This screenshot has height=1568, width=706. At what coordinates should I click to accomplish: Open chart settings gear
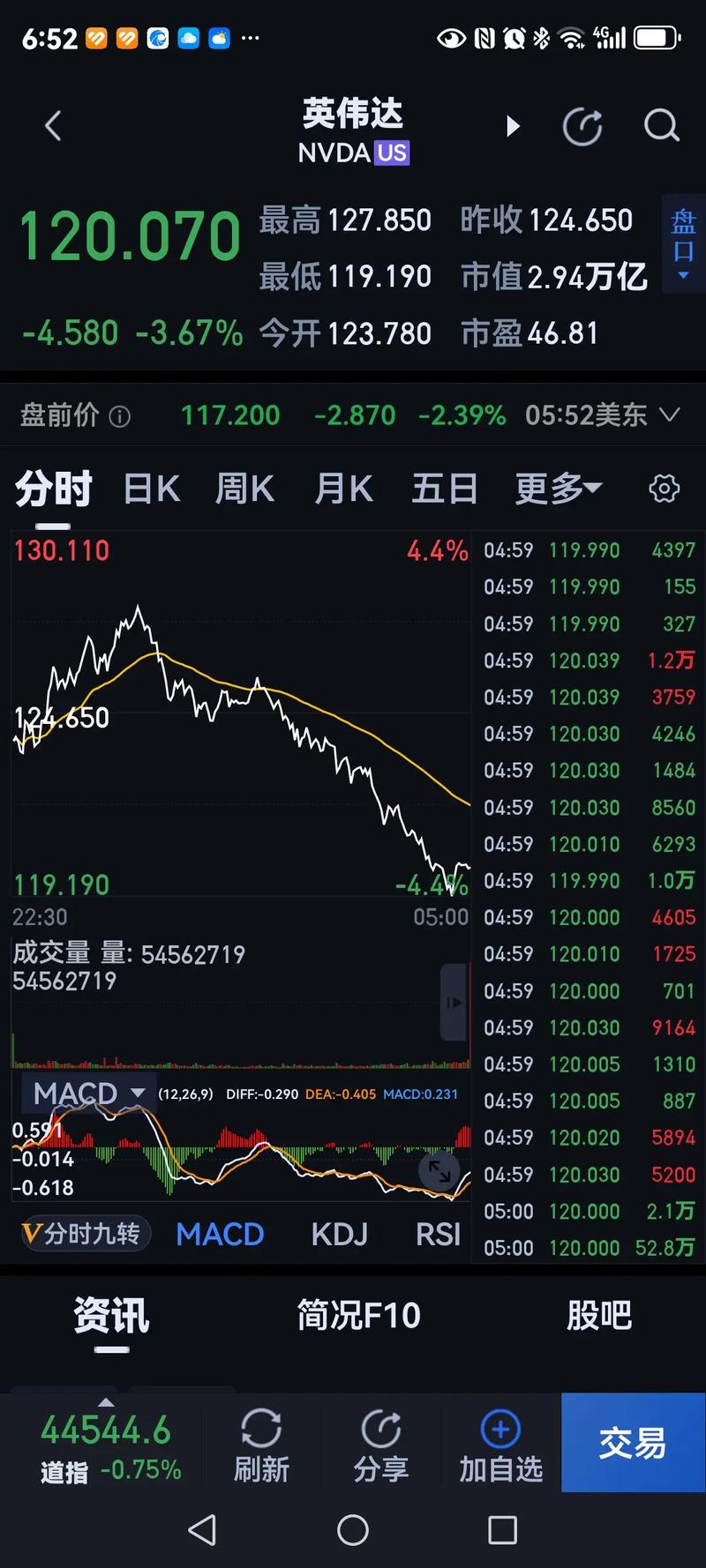[x=664, y=489]
